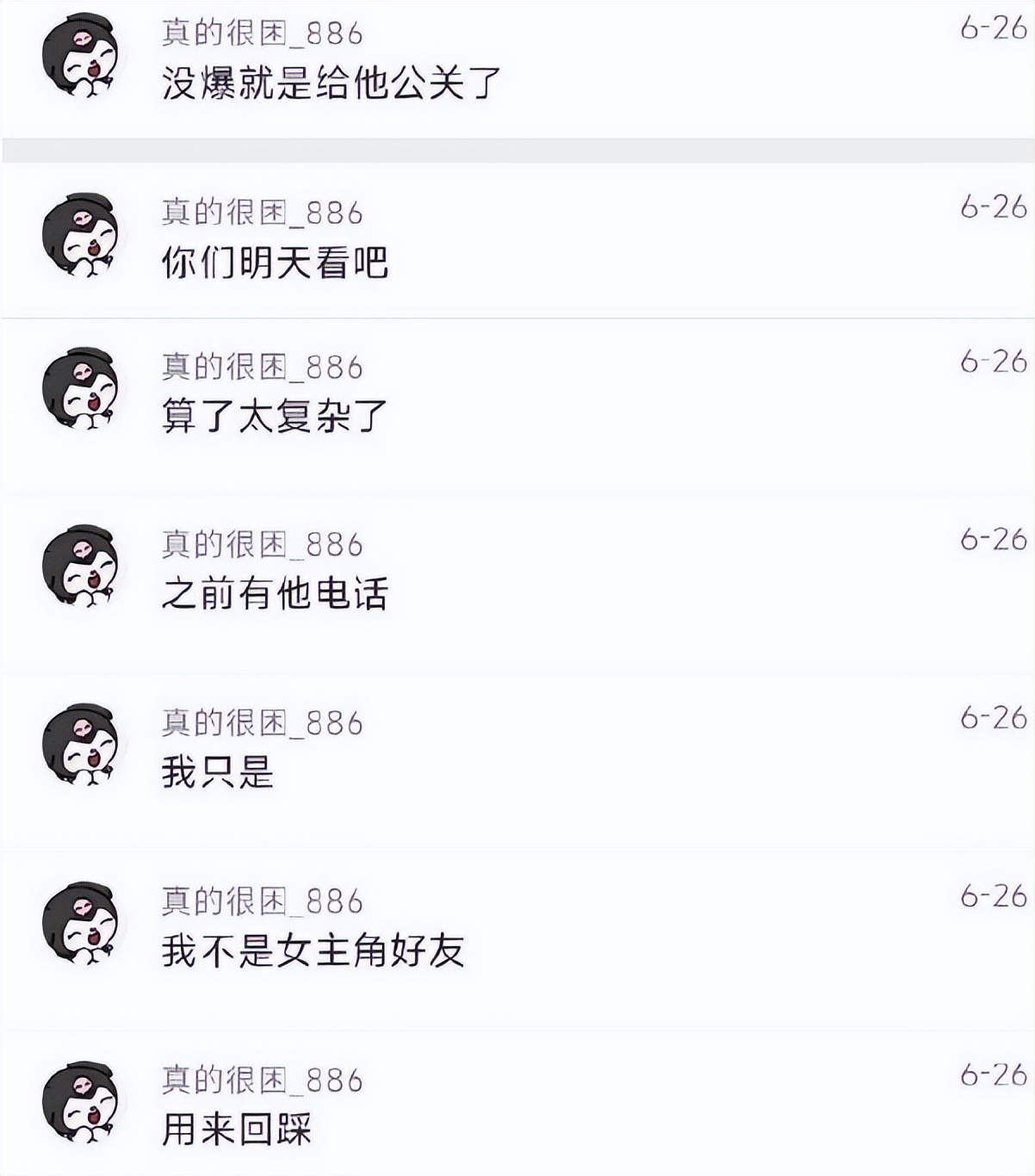
Task: Click the avatar beside '没爆就是给他公关了'
Action: click(84, 56)
